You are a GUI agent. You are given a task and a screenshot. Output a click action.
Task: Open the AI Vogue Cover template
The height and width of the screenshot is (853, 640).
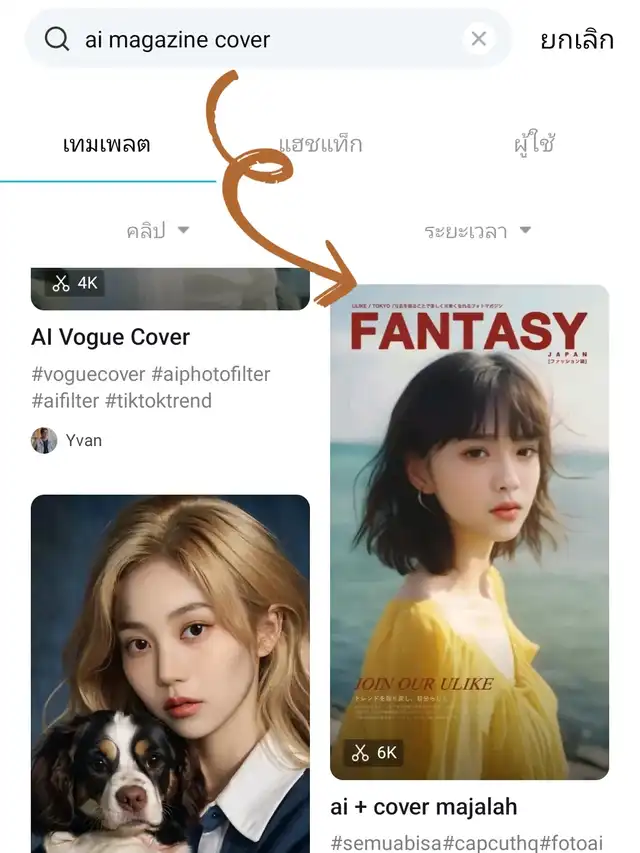[110, 337]
